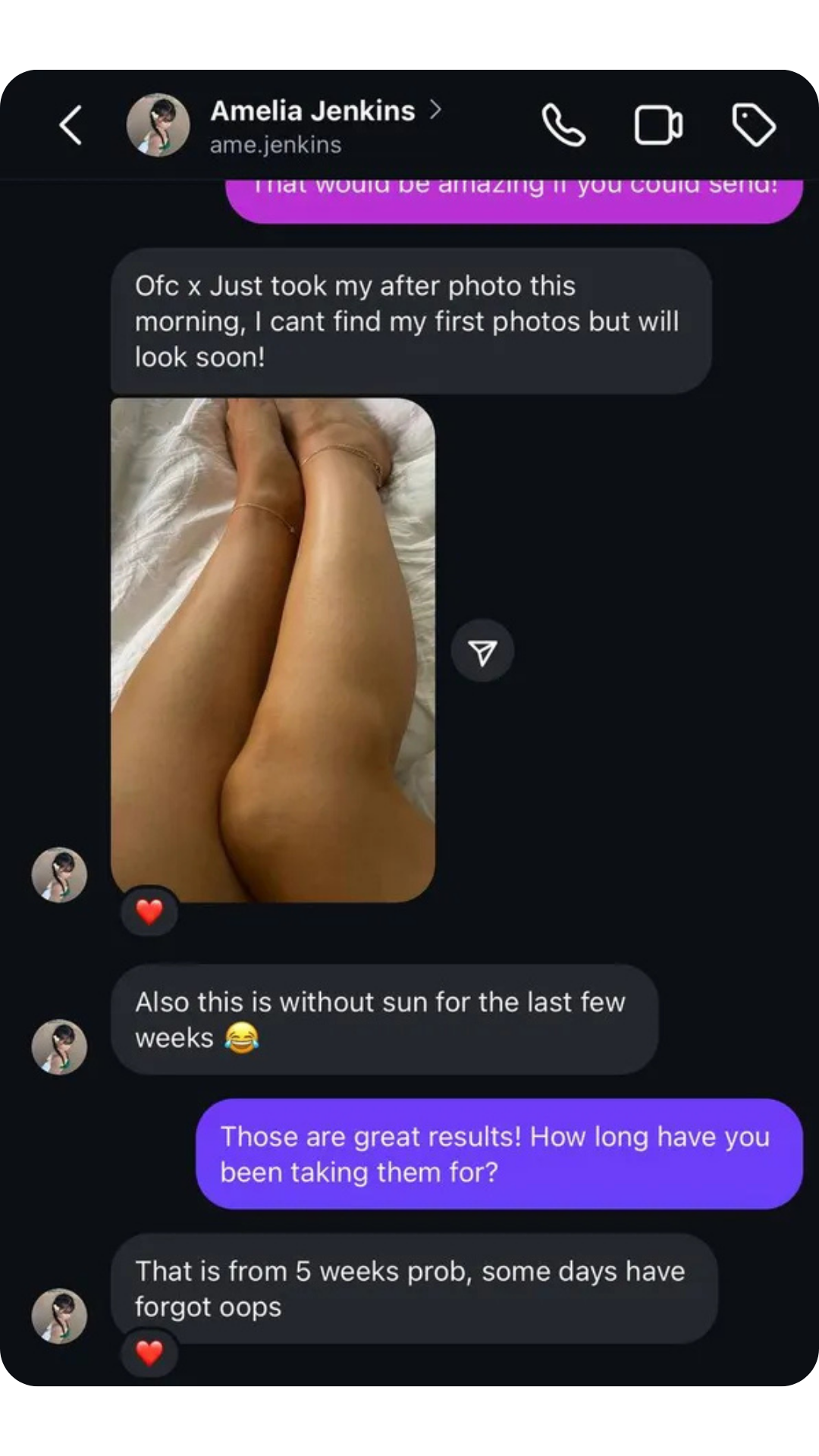The image size is (819, 1456).
Task: Tap Amelia's avatar beside the photo
Action: point(59,875)
